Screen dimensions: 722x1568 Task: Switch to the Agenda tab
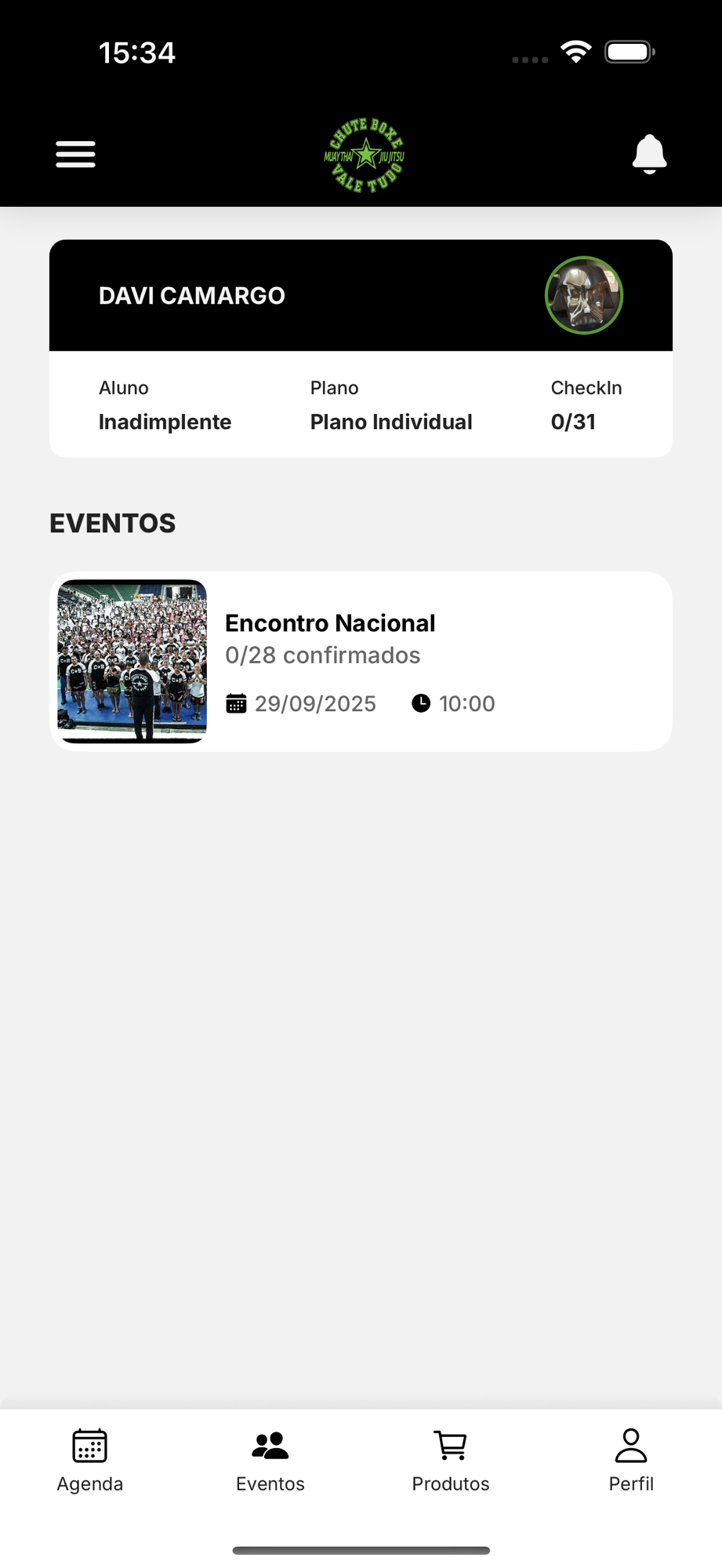point(90,1461)
